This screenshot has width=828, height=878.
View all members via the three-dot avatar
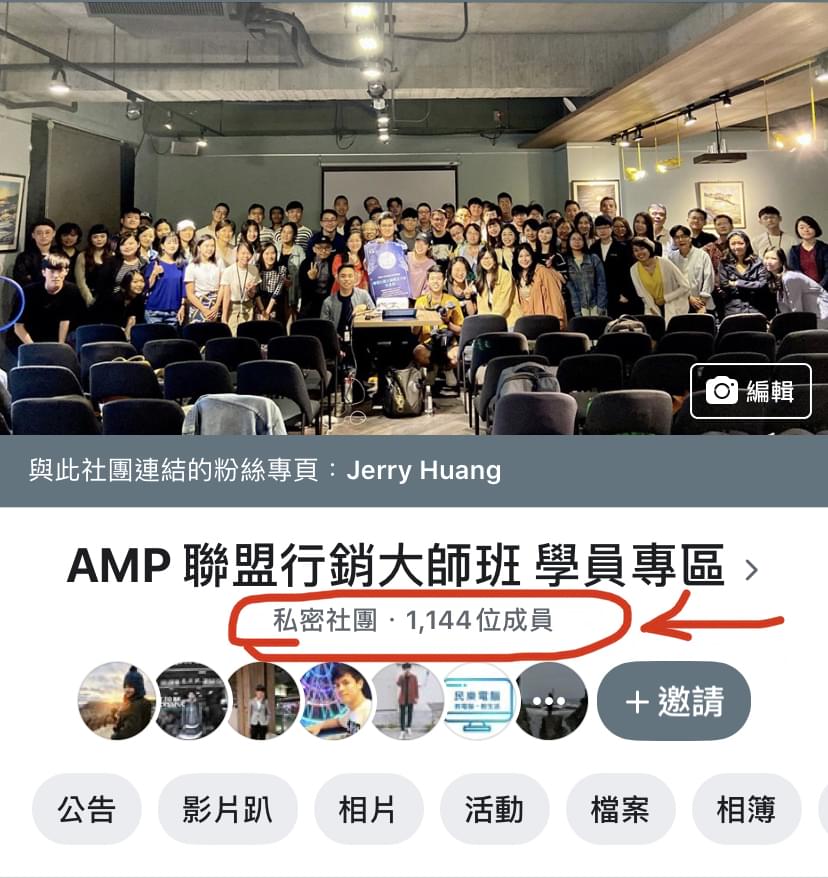point(550,701)
